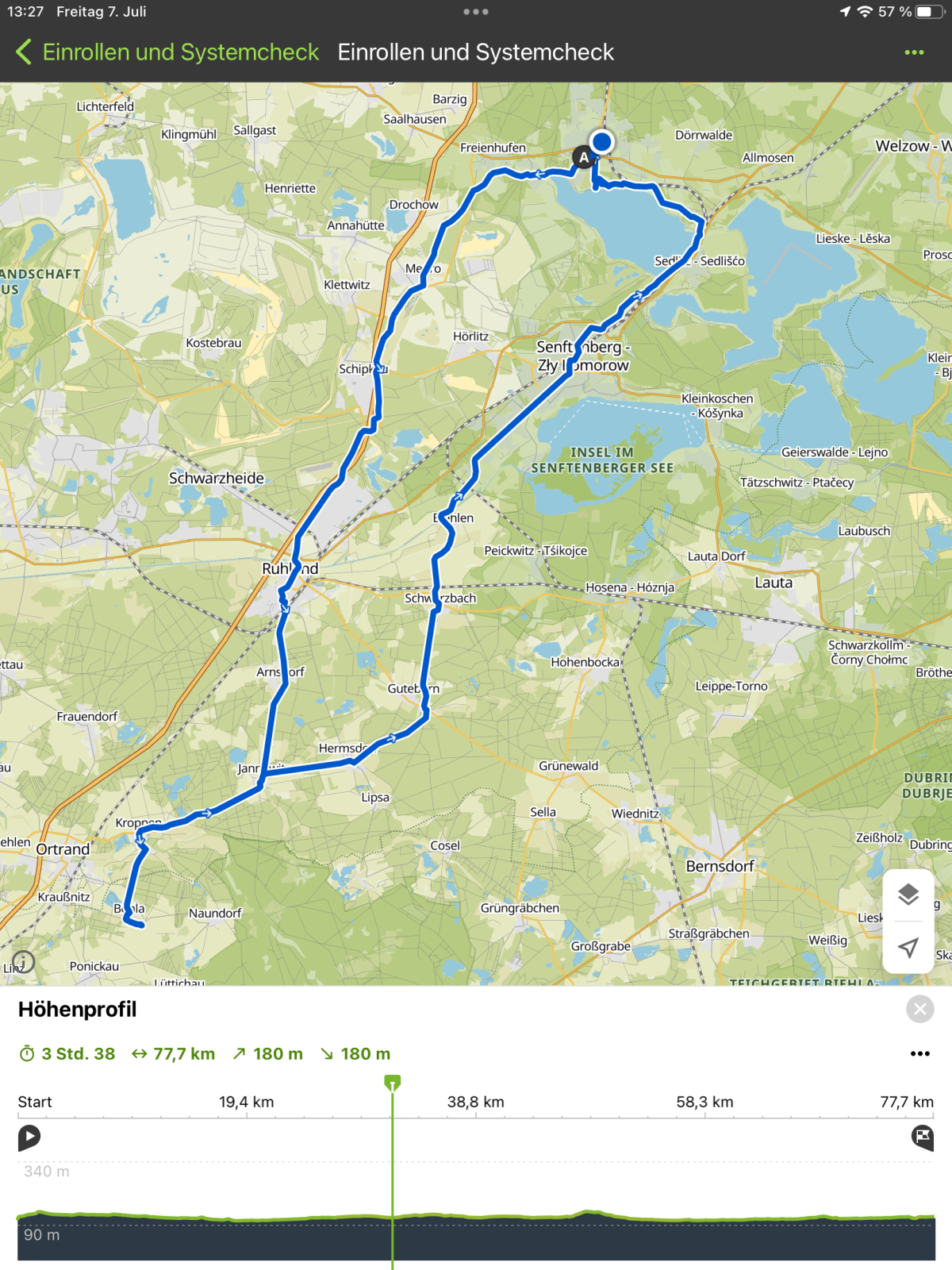This screenshot has height=1270, width=952.
Task: Tap the start marker A on map
Action: [584, 157]
